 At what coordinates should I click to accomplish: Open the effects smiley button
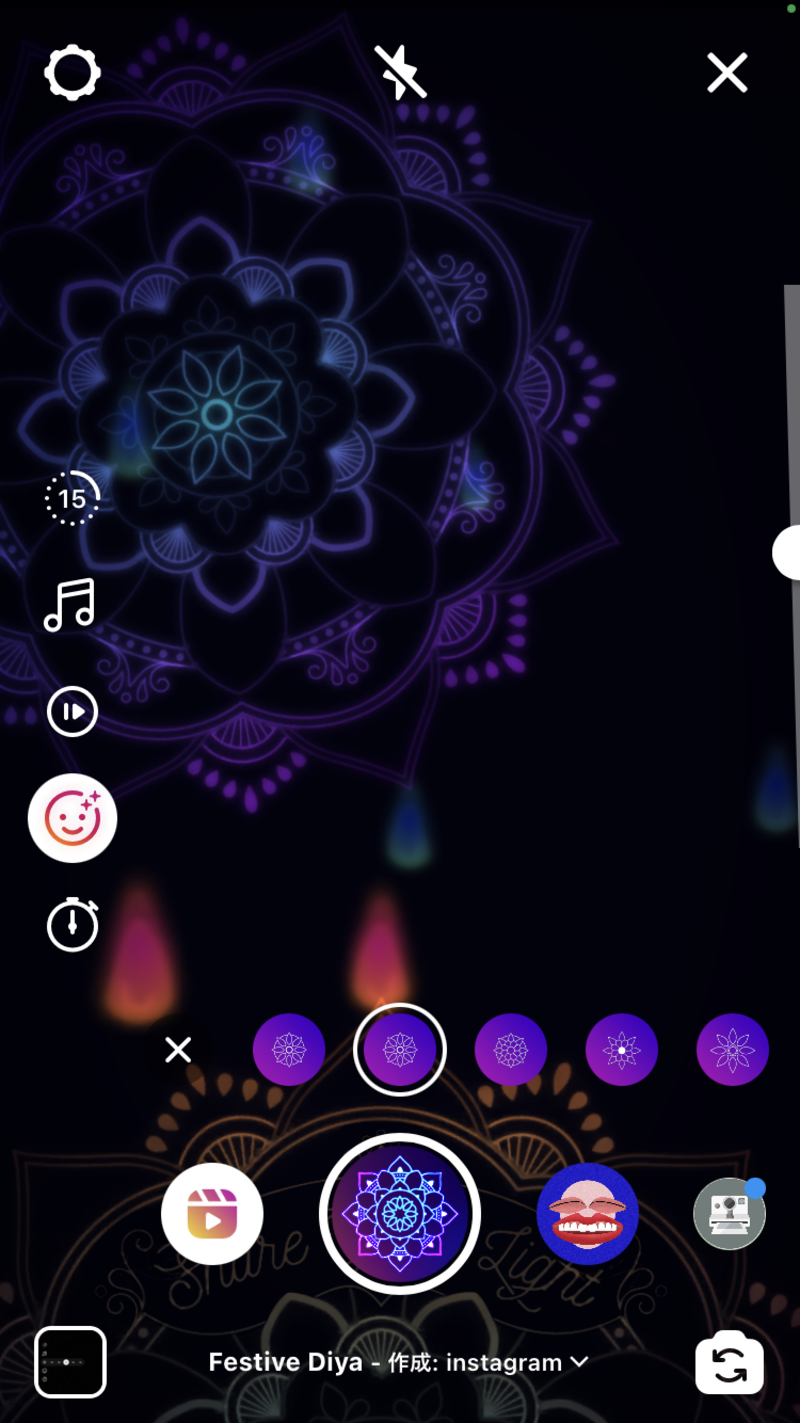[72, 819]
